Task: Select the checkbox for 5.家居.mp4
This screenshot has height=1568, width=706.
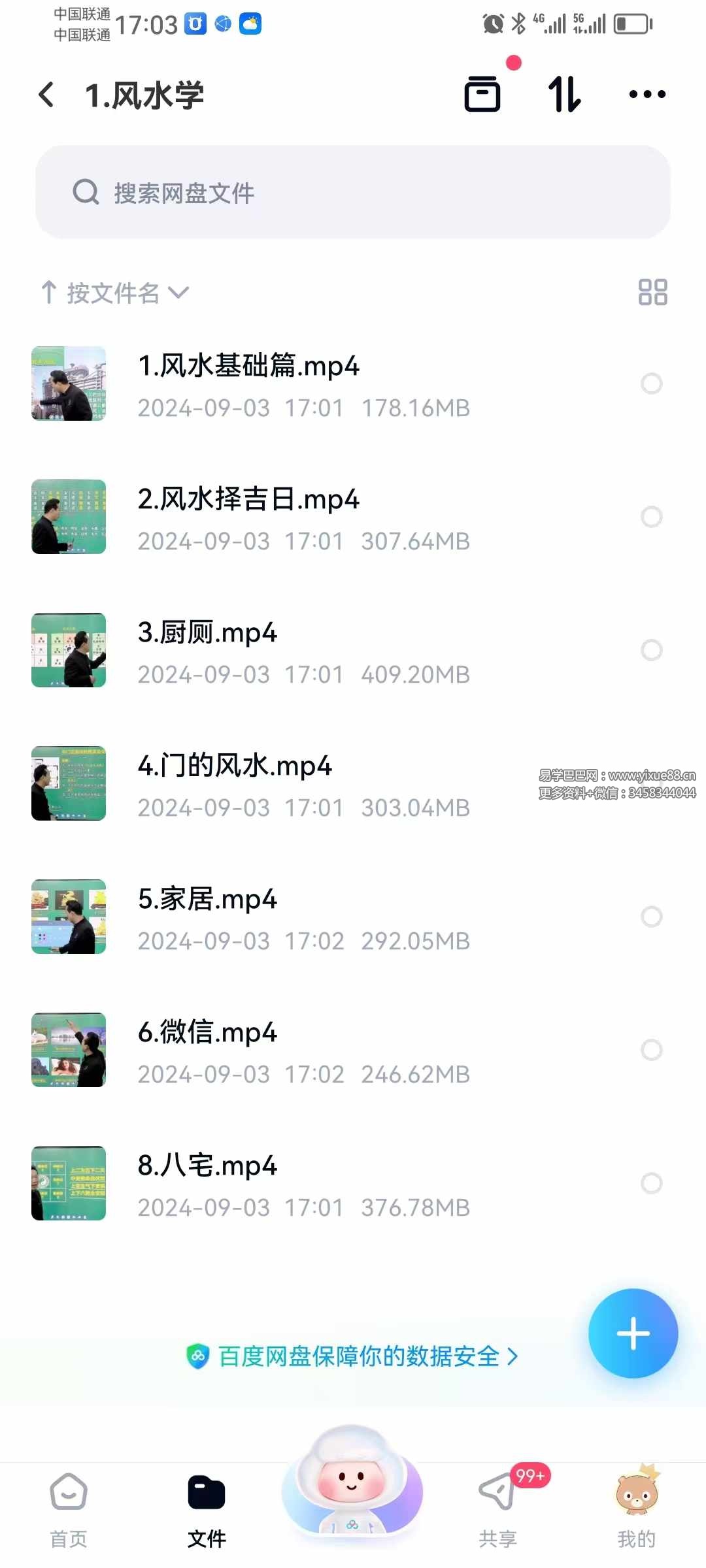Action: click(651, 917)
